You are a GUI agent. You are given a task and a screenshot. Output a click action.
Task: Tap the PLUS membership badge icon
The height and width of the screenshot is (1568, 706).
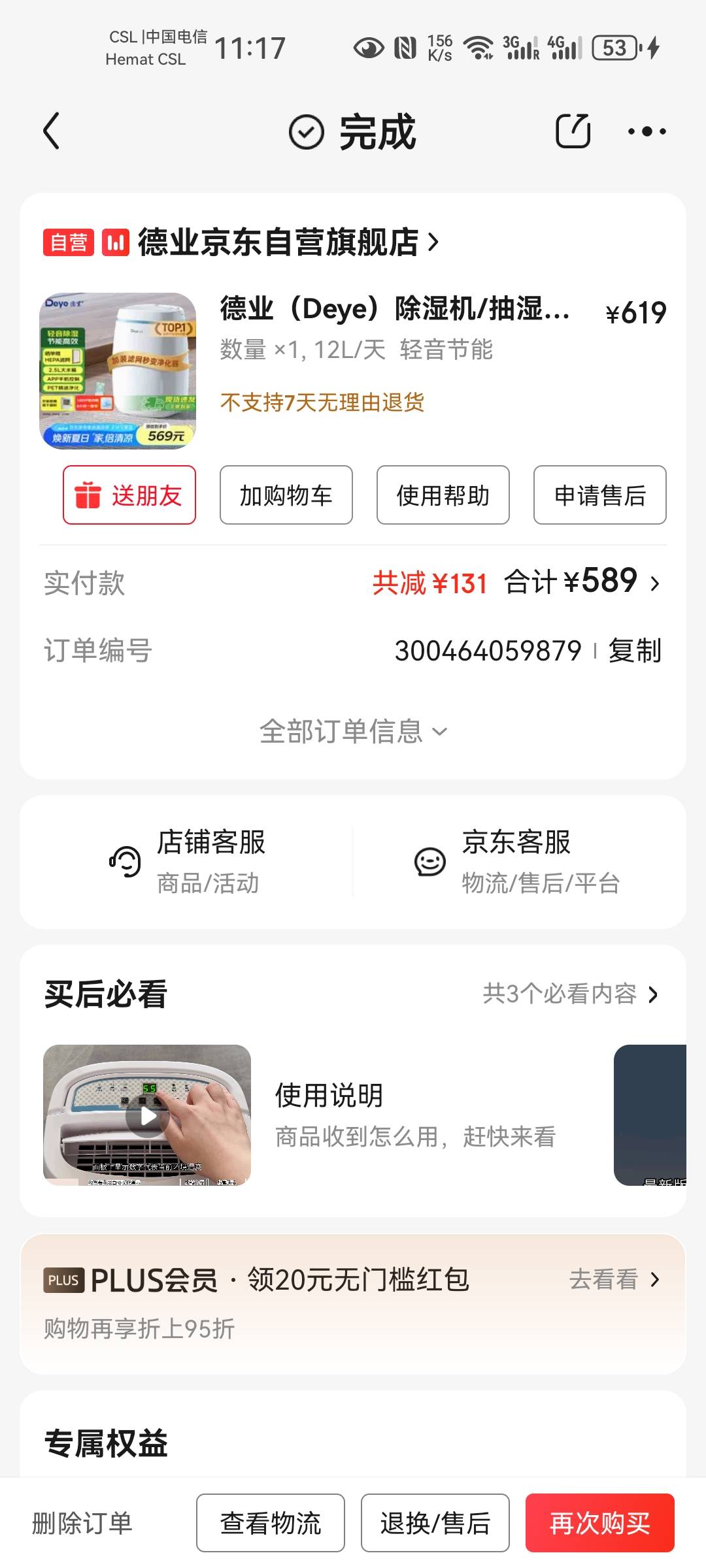[x=64, y=1279]
